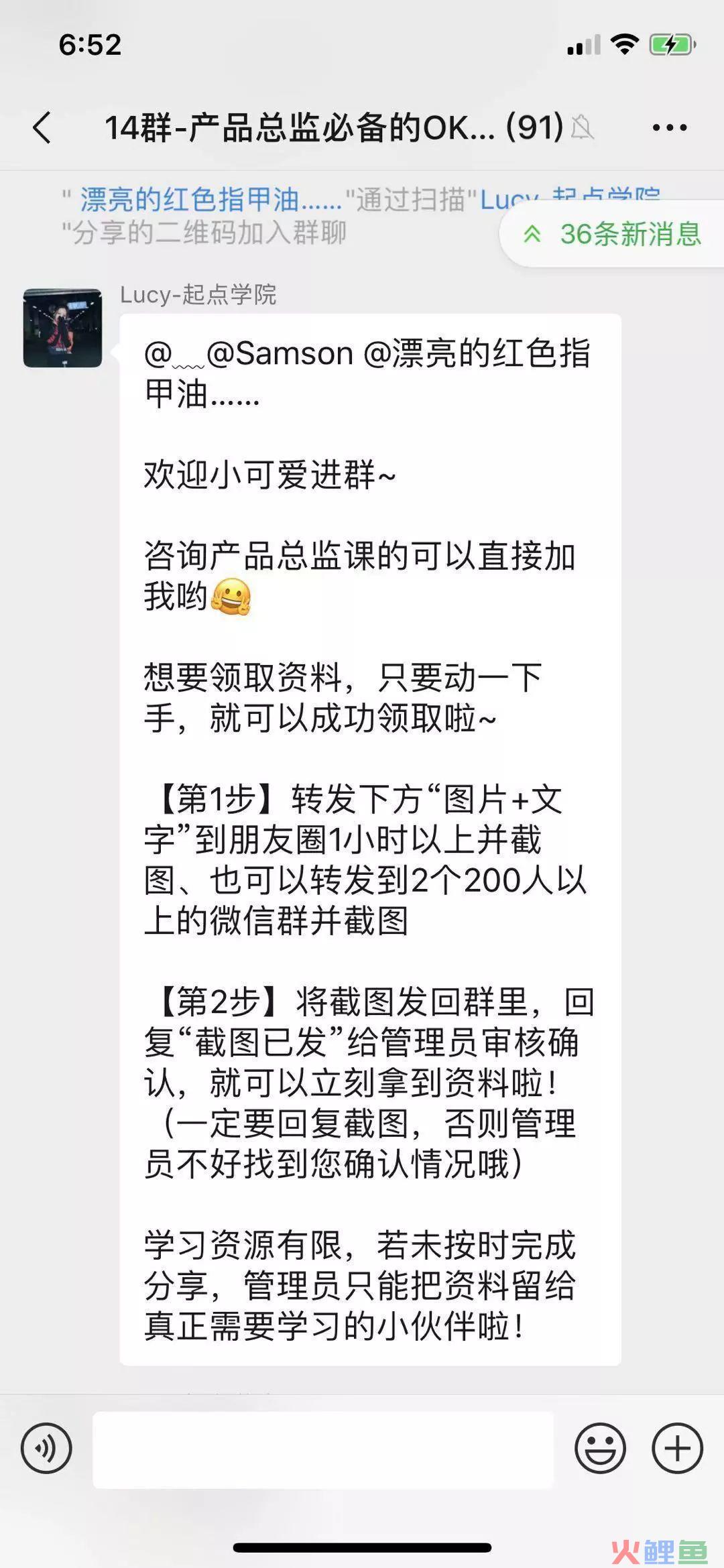Focus the message text field

pyautogui.click(x=323, y=1449)
